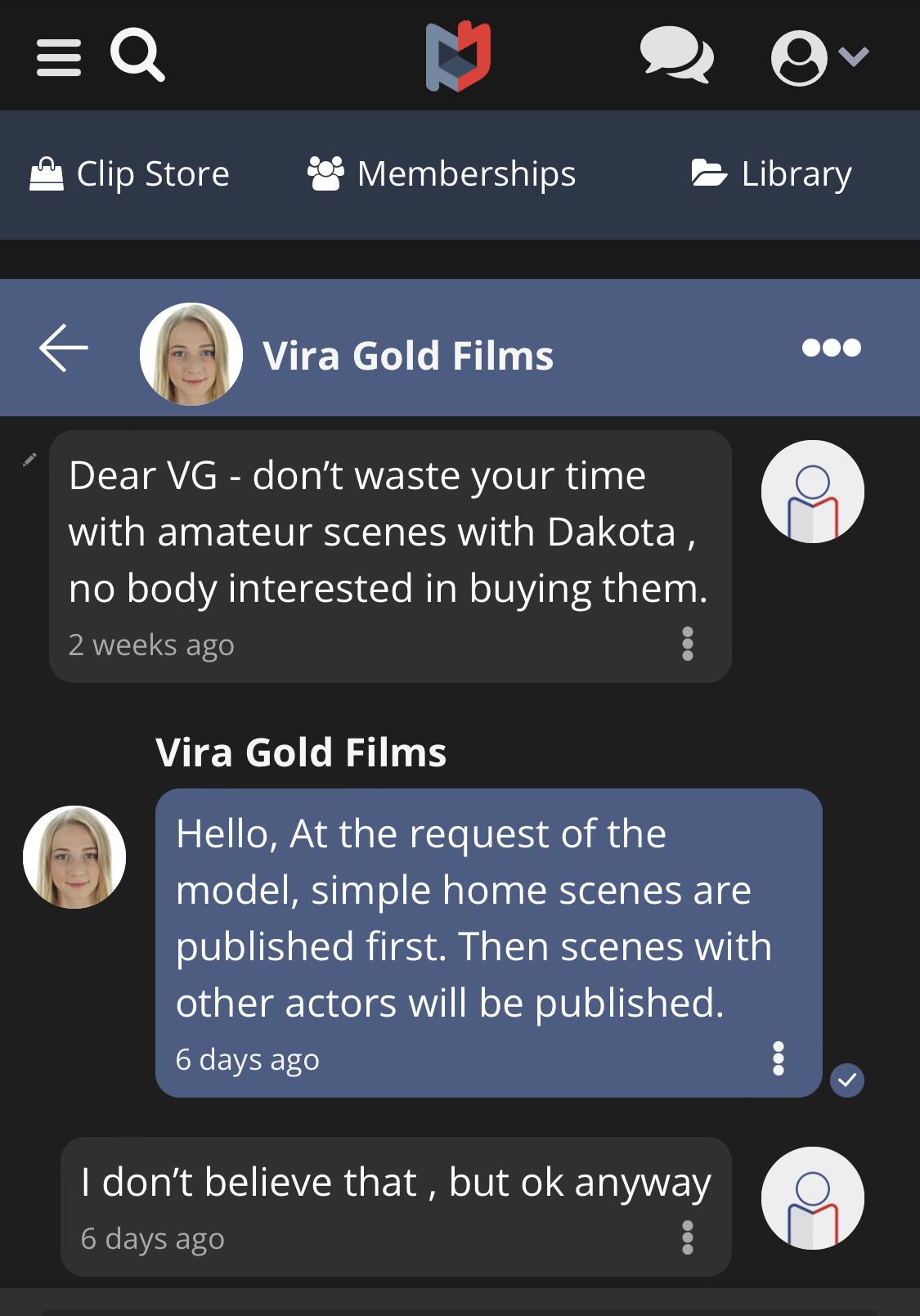Open the search icon
Viewport: 920px width, 1316px height.
(x=137, y=55)
